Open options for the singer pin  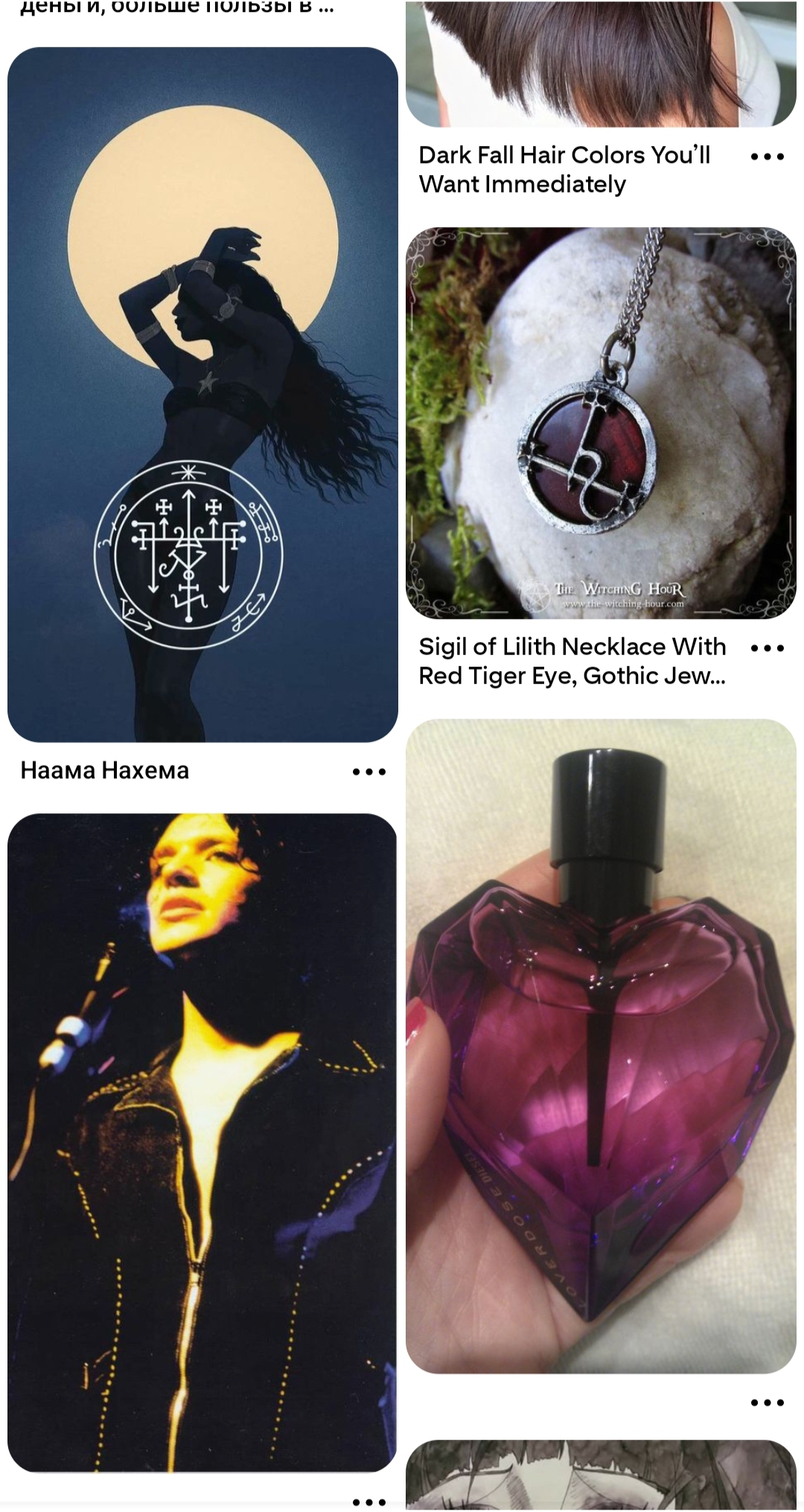click(369, 1502)
